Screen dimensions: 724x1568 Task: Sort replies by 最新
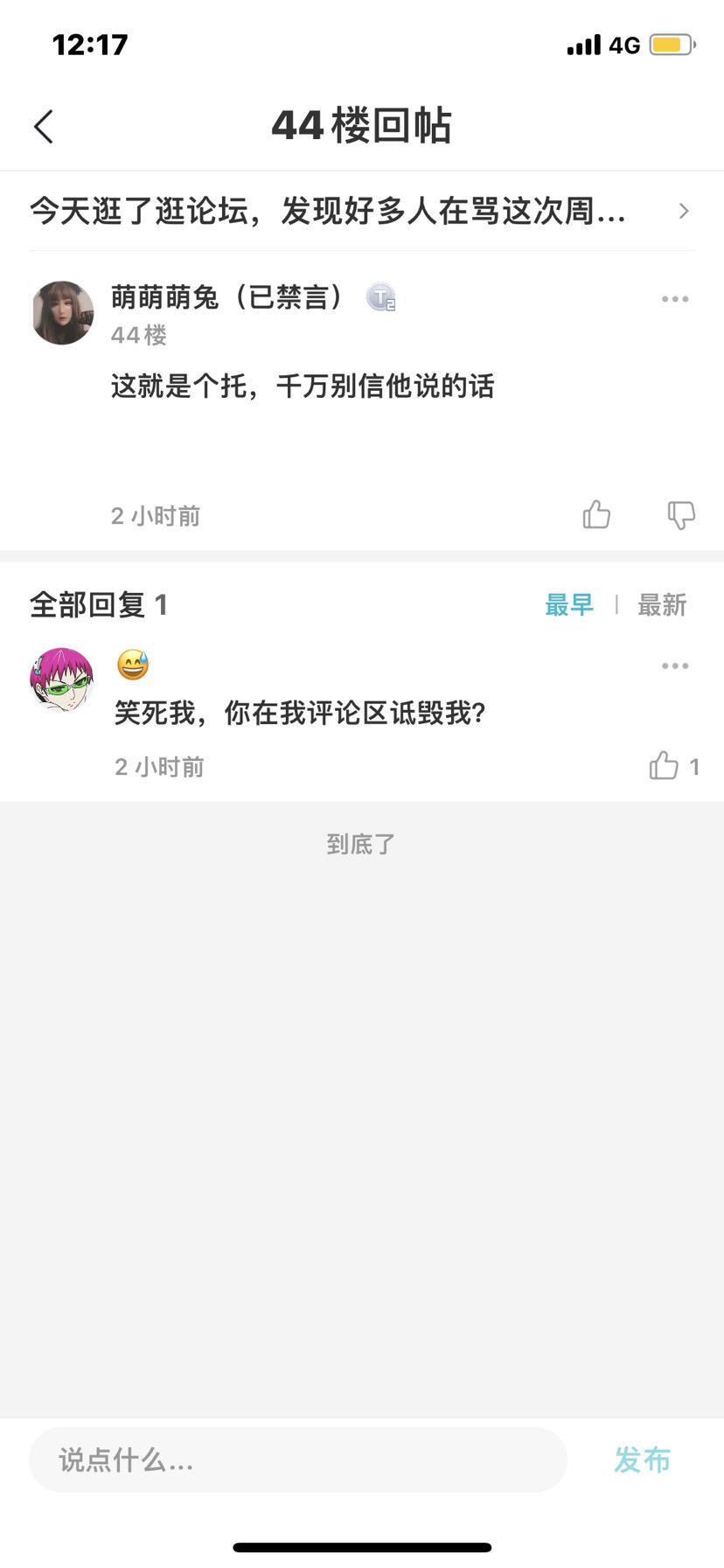(x=662, y=604)
